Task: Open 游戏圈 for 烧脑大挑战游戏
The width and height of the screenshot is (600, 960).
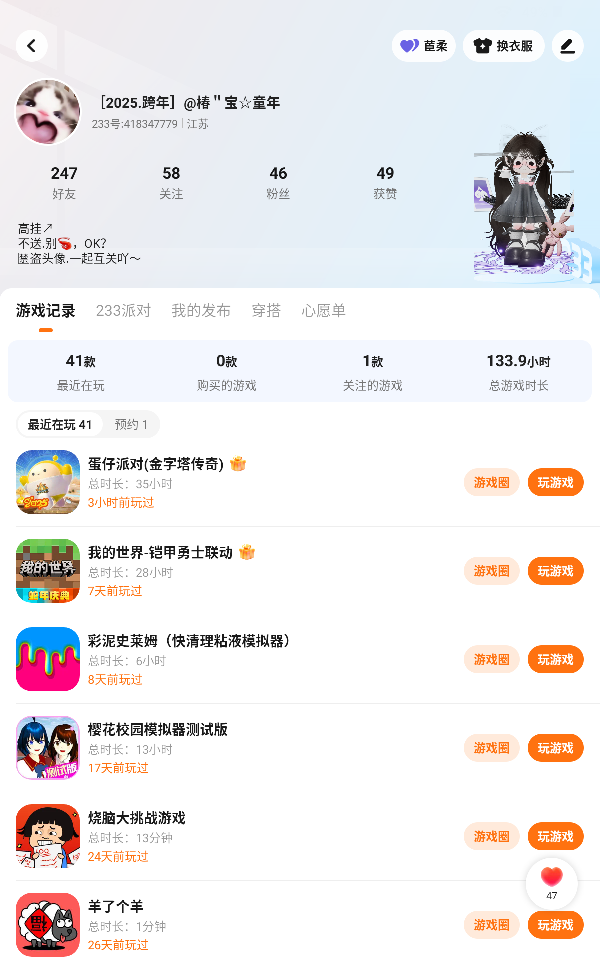Action: [x=491, y=836]
